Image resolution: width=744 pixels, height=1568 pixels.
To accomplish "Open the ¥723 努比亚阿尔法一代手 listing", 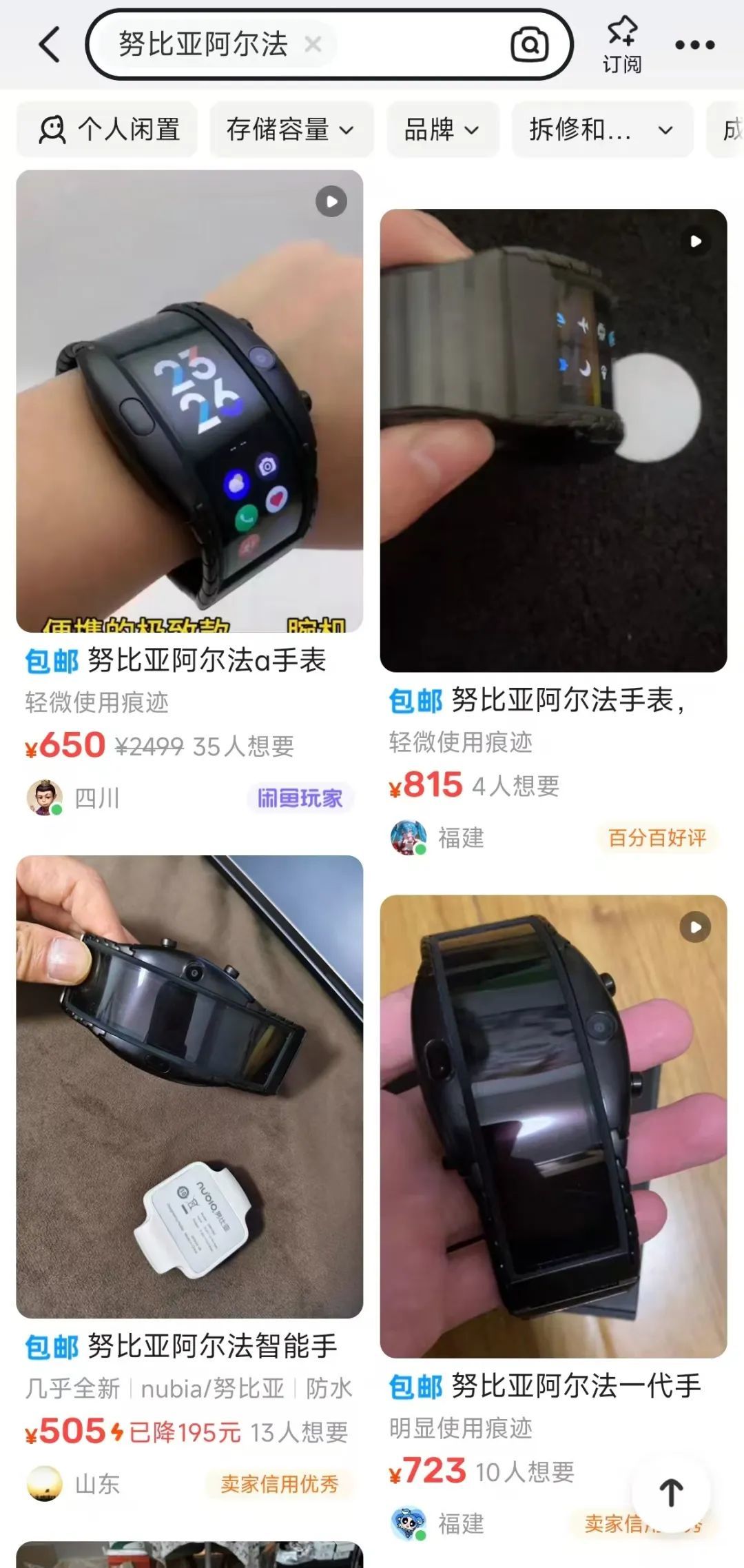I will click(553, 1126).
